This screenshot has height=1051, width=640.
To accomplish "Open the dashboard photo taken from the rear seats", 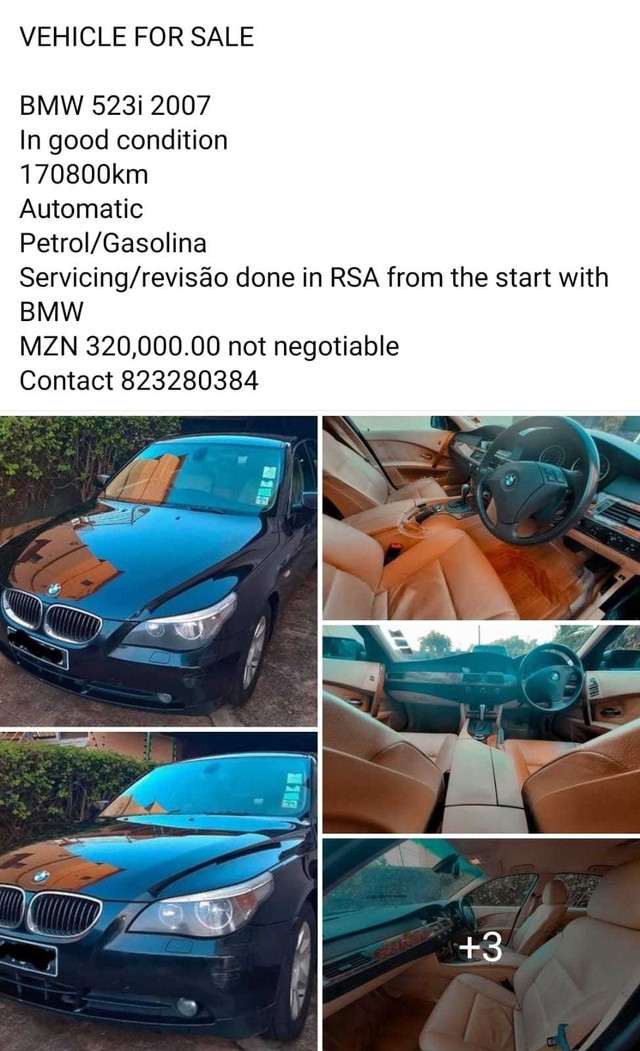I will tap(481, 728).
